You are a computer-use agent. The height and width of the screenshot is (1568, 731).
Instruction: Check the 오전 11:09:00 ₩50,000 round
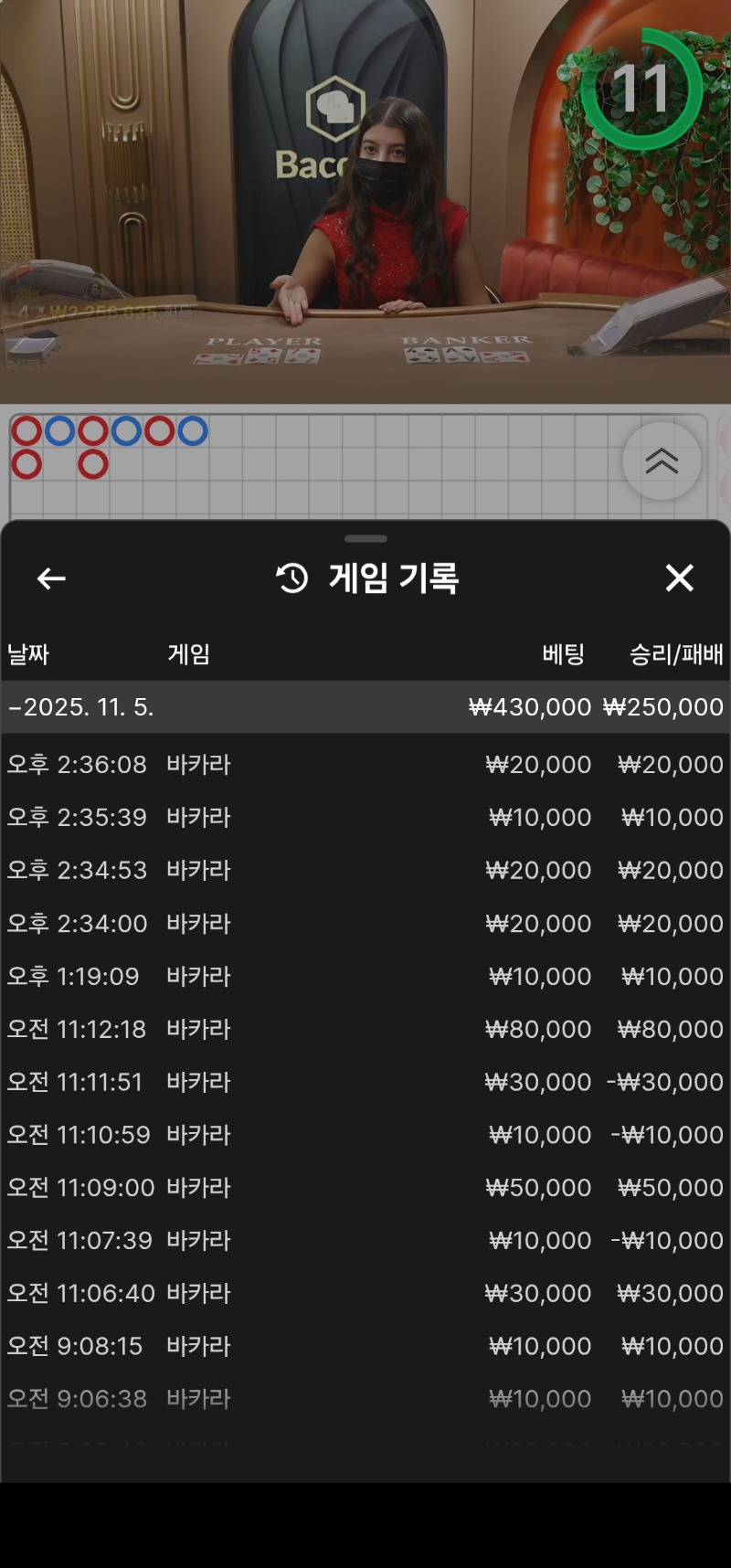tap(365, 1188)
